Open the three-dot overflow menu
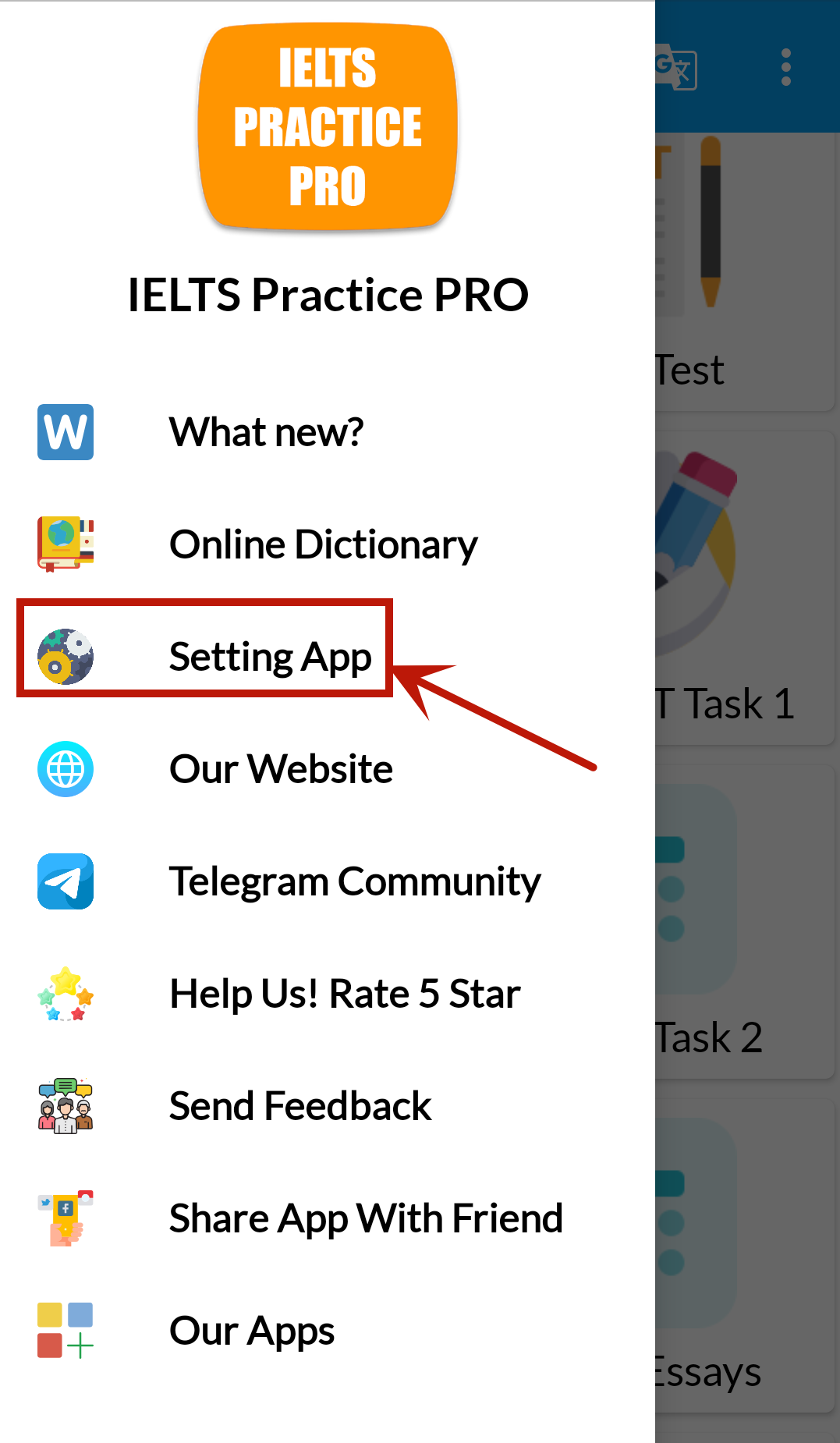Image resolution: width=840 pixels, height=1443 pixels. 785,68
